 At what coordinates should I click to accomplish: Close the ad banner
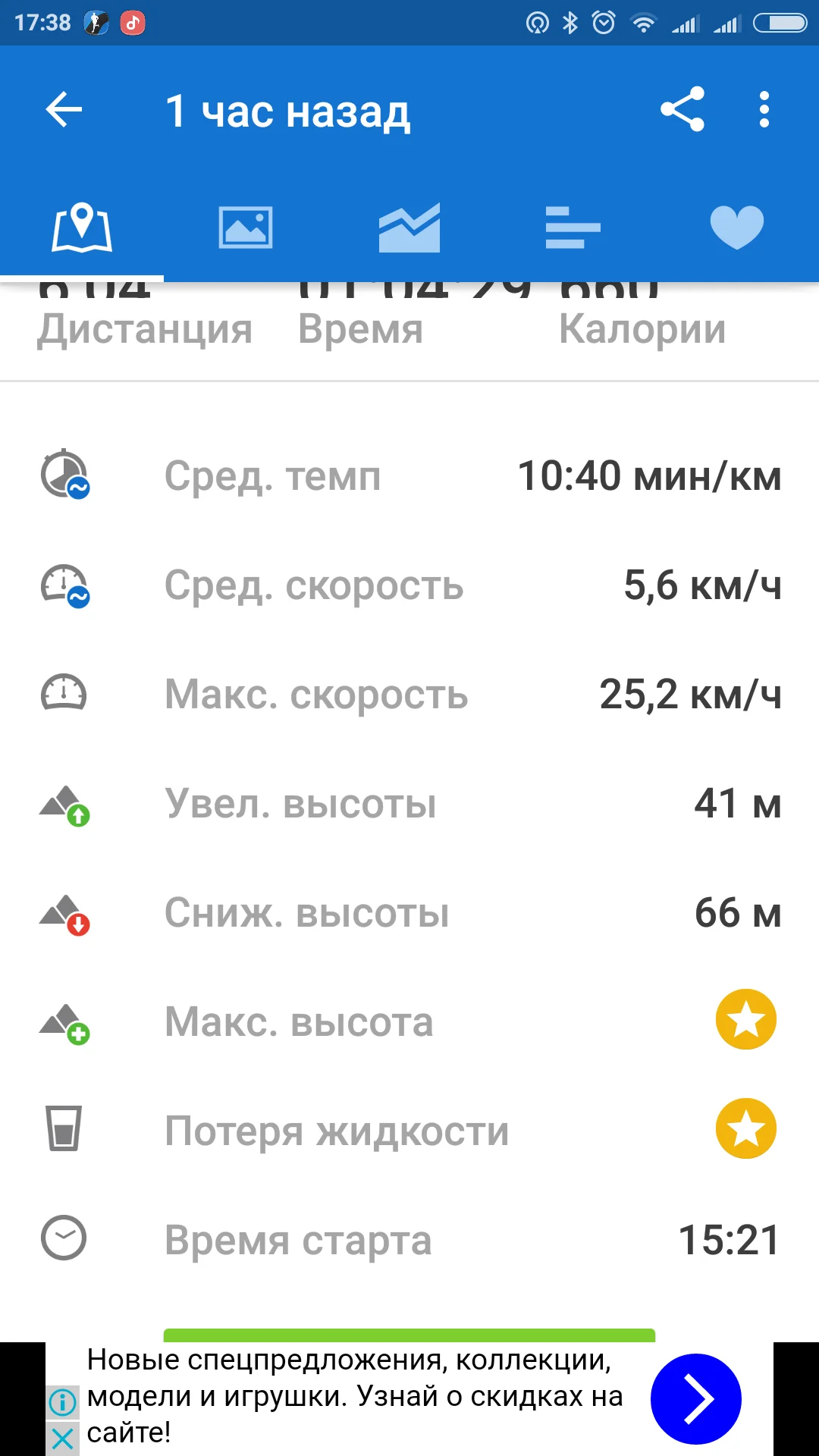62,1438
